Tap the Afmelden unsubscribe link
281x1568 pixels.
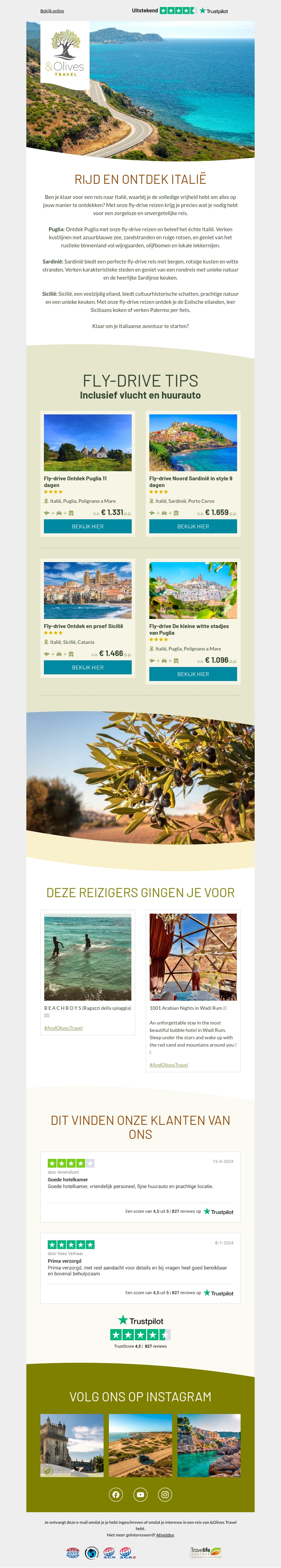pyautogui.click(x=165, y=1535)
